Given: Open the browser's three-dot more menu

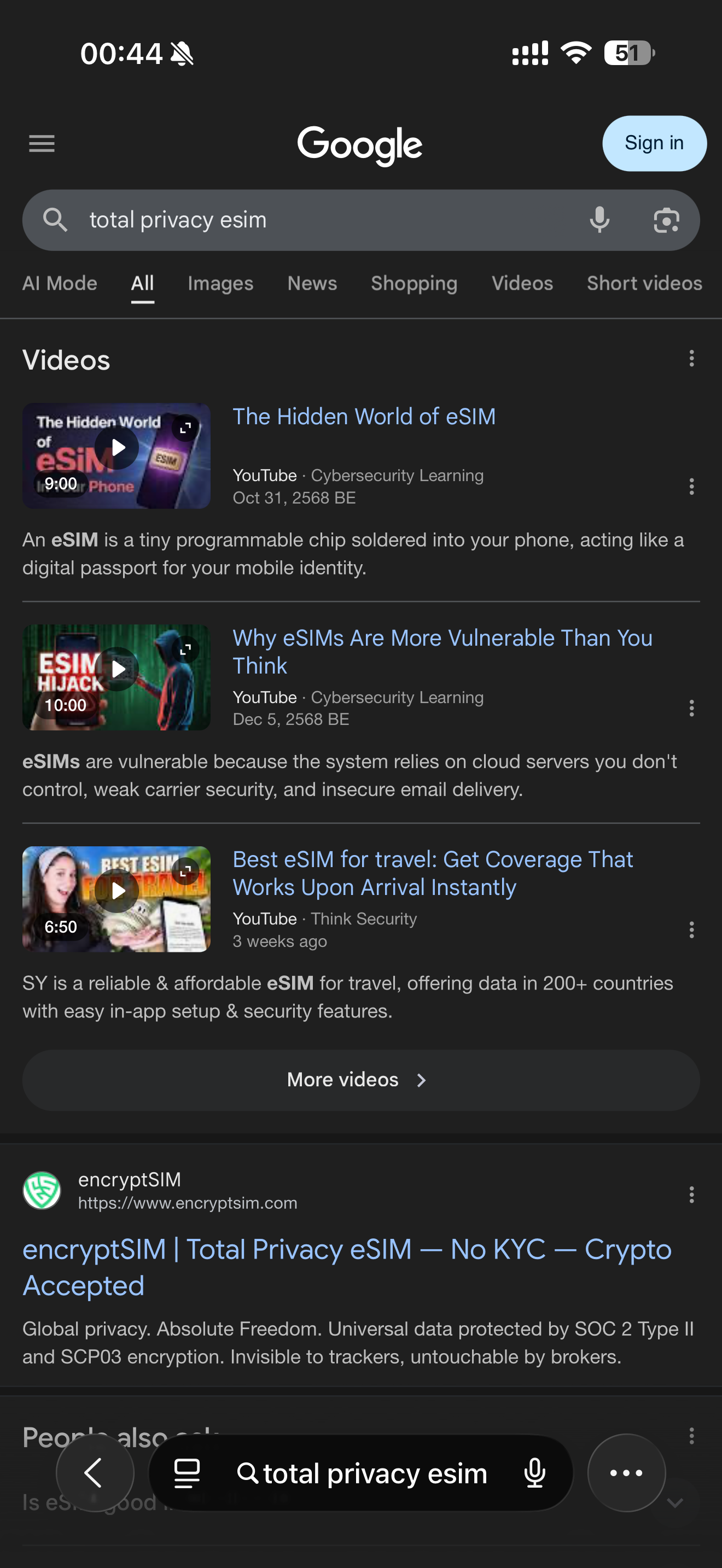Looking at the screenshot, I should (626, 1472).
